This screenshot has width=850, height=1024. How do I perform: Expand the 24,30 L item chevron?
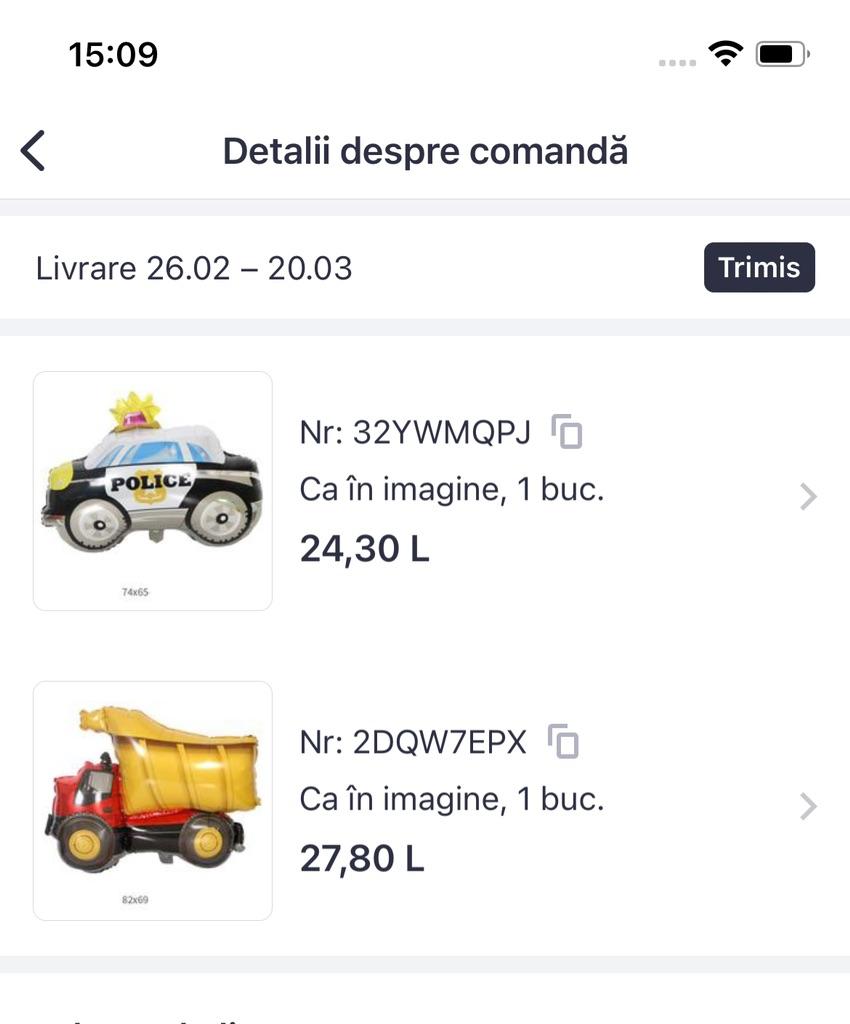pyautogui.click(x=809, y=496)
